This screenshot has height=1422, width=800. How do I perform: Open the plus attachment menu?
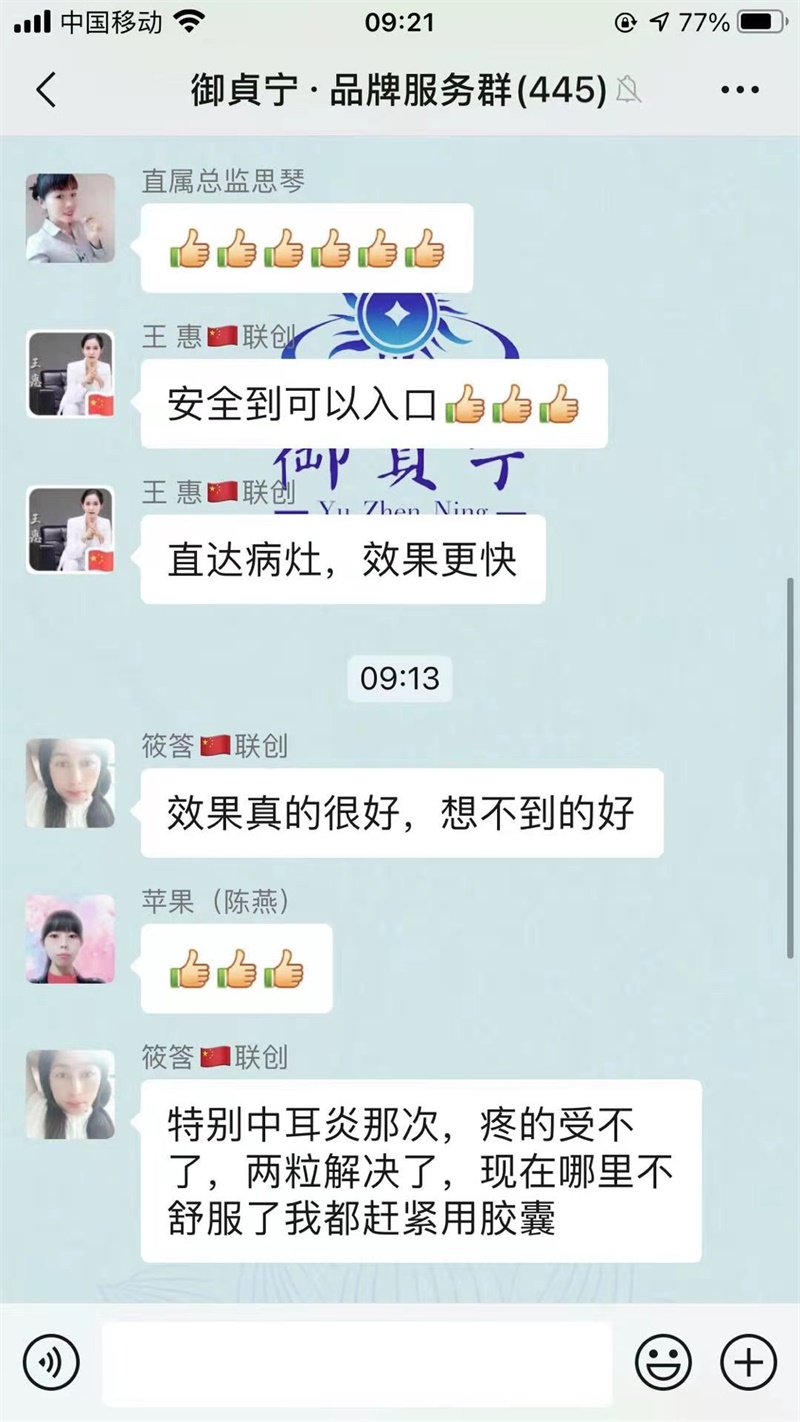click(748, 1362)
